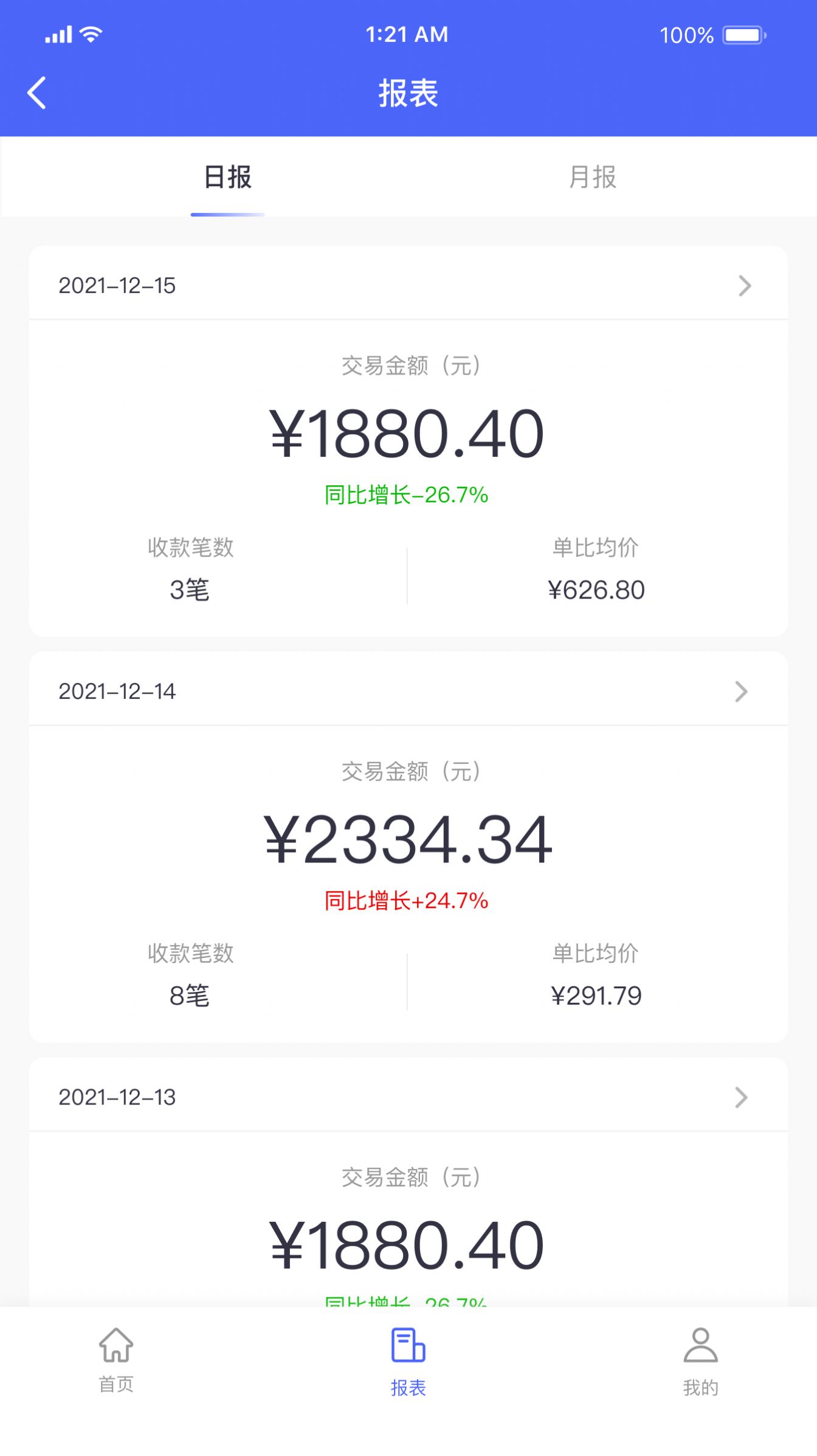Tap the time display 1:21 AM
817x1456 pixels.
coord(408,34)
